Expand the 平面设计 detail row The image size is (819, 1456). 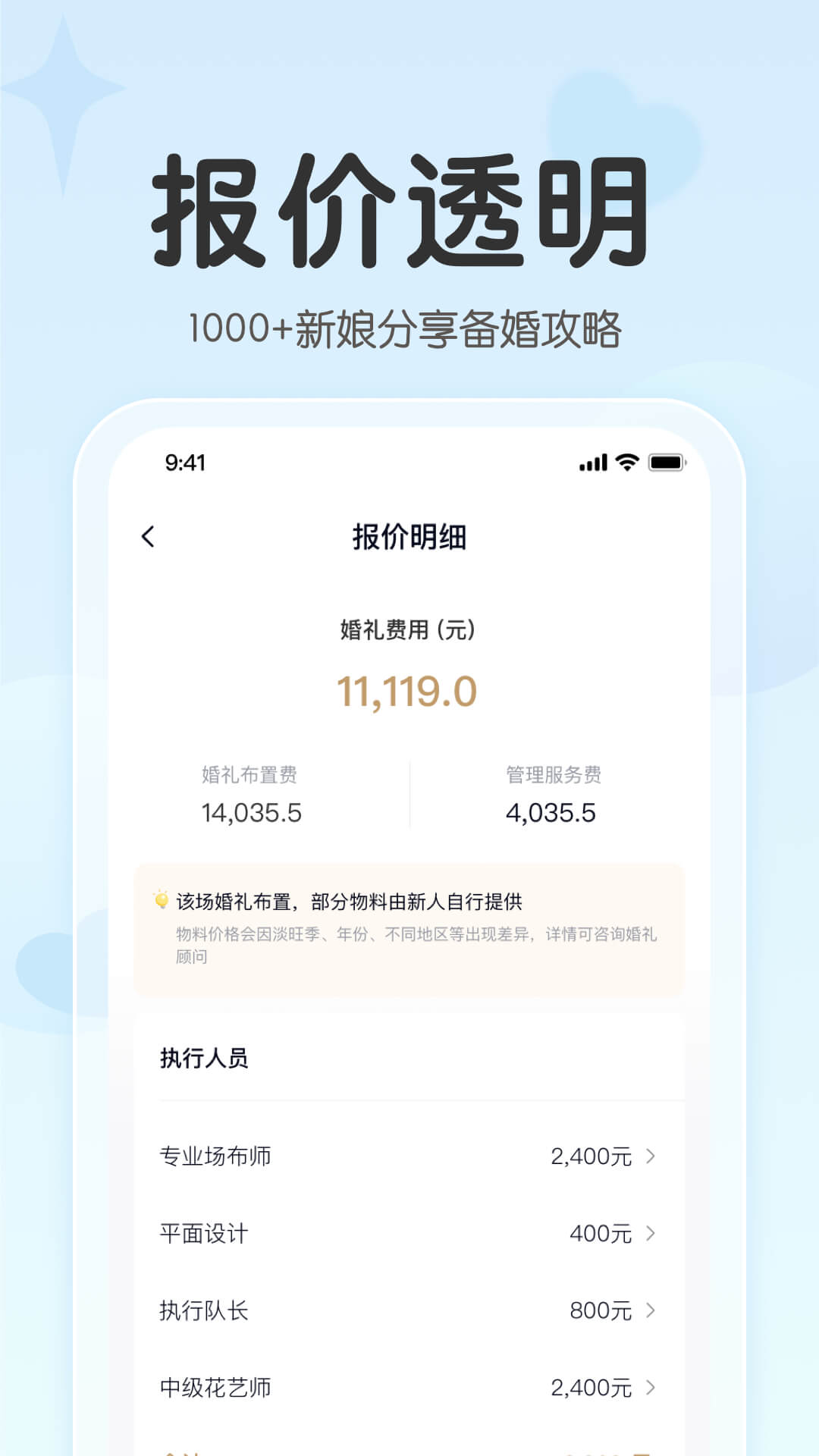409,1233
